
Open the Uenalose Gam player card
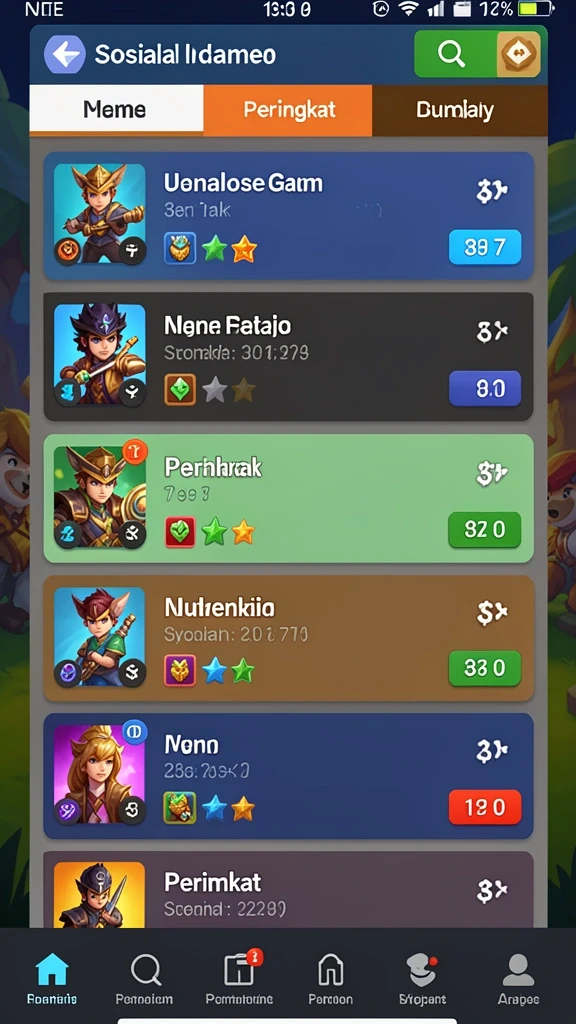(288, 216)
